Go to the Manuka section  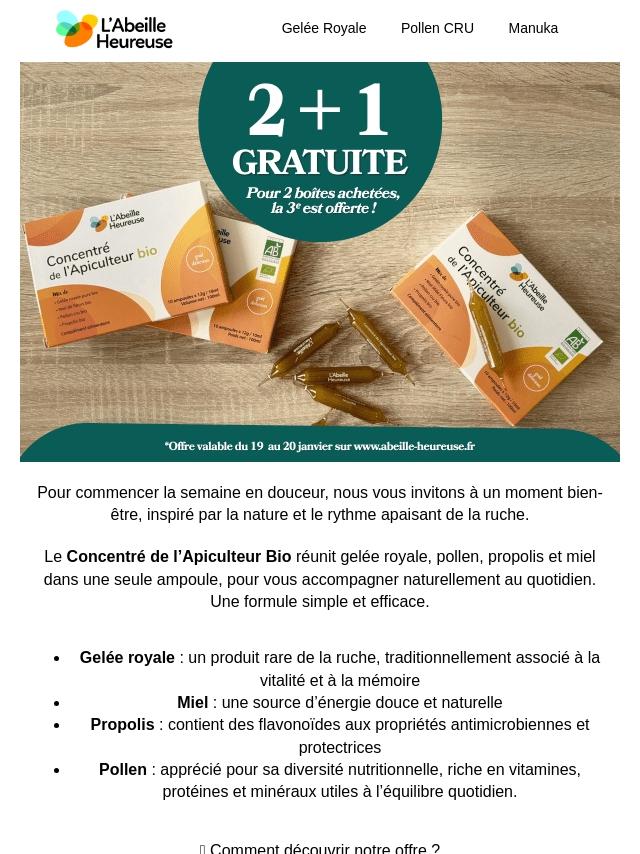click(x=533, y=28)
